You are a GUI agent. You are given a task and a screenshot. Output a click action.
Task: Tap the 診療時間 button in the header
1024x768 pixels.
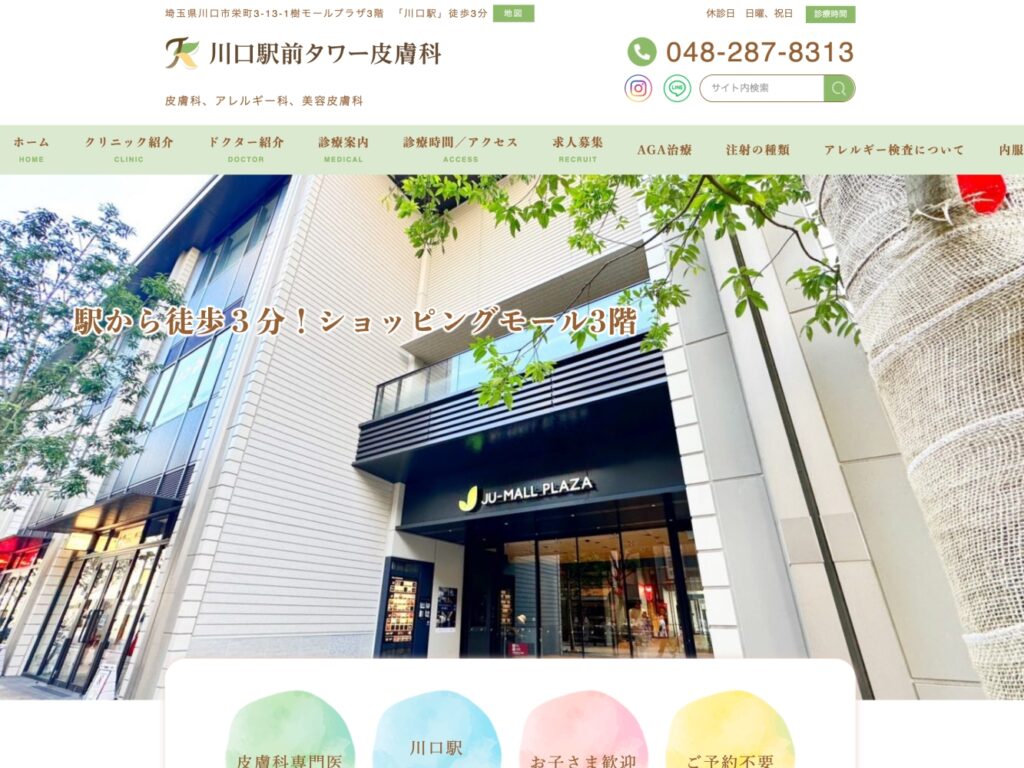point(830,14)
